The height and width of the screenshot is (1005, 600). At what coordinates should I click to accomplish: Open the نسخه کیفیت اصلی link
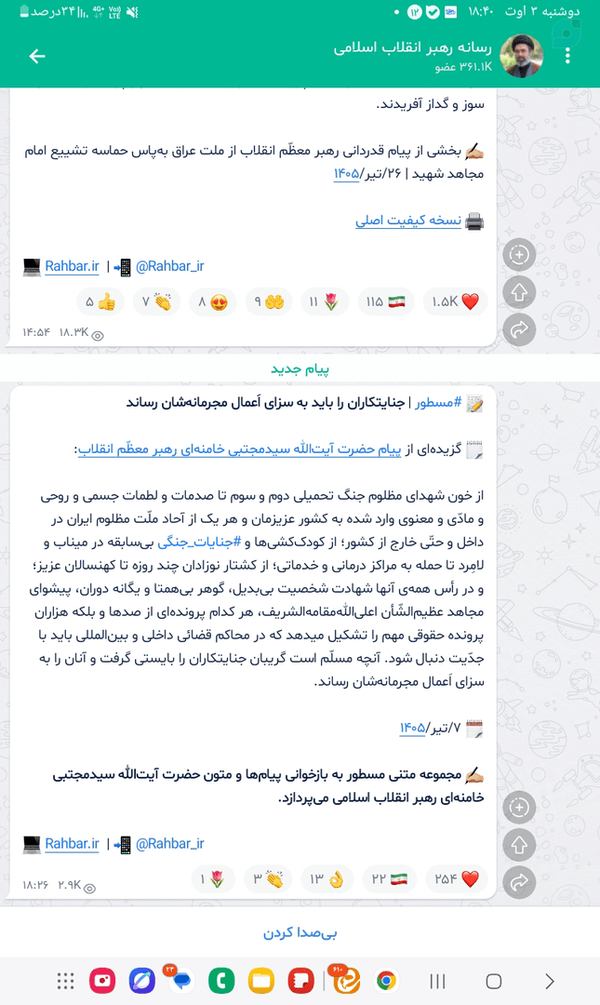pyautogui.click(x=408, y=220)
